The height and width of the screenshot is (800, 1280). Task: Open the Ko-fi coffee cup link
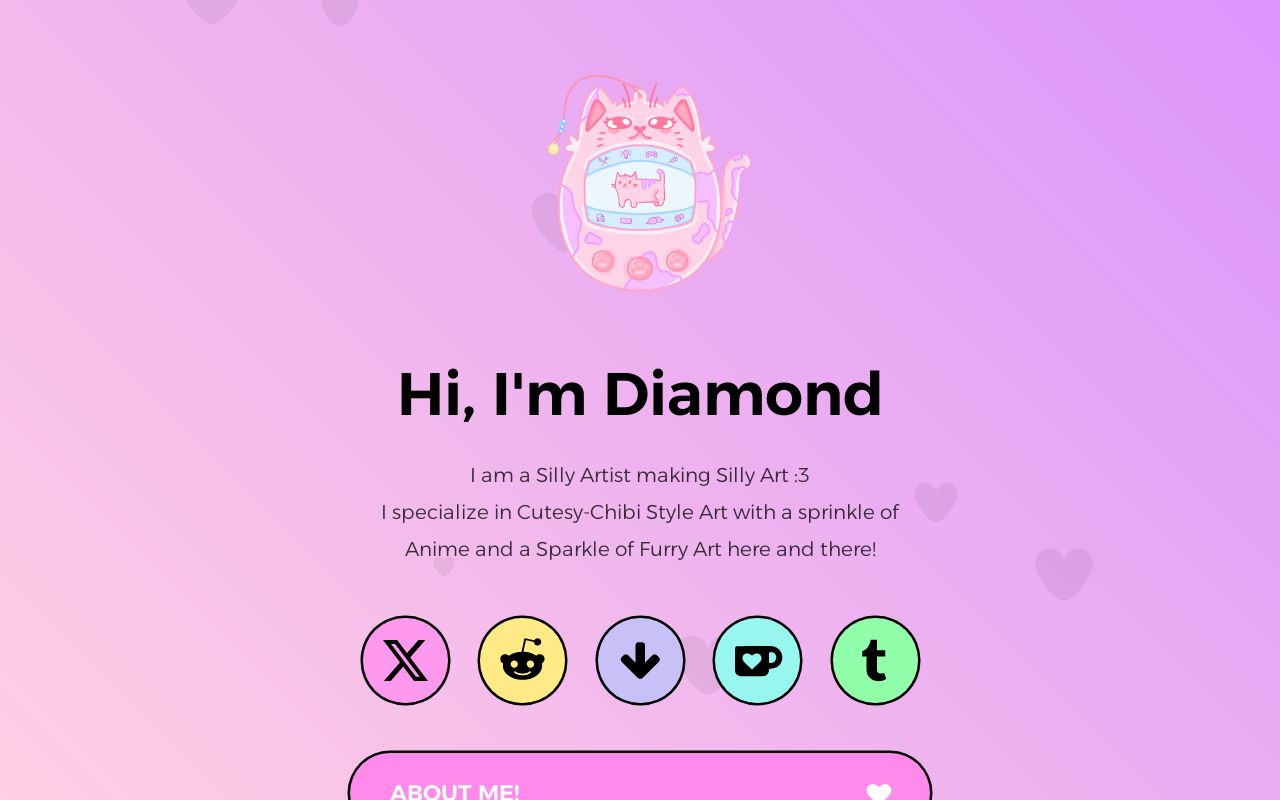(757, 660)
